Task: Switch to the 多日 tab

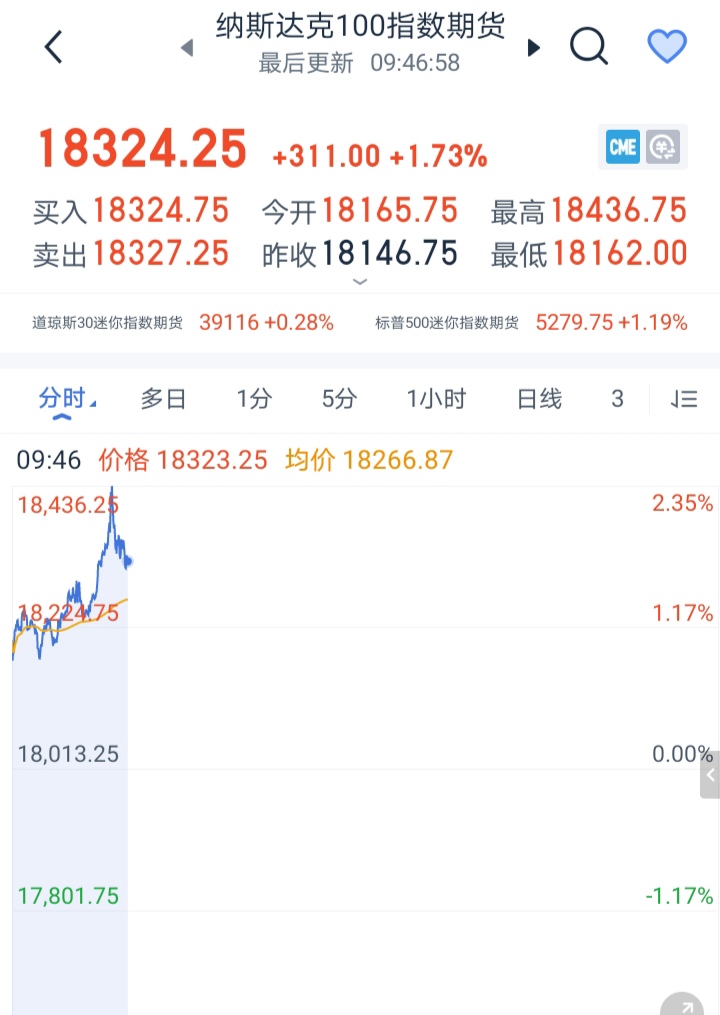Action: 163,398
